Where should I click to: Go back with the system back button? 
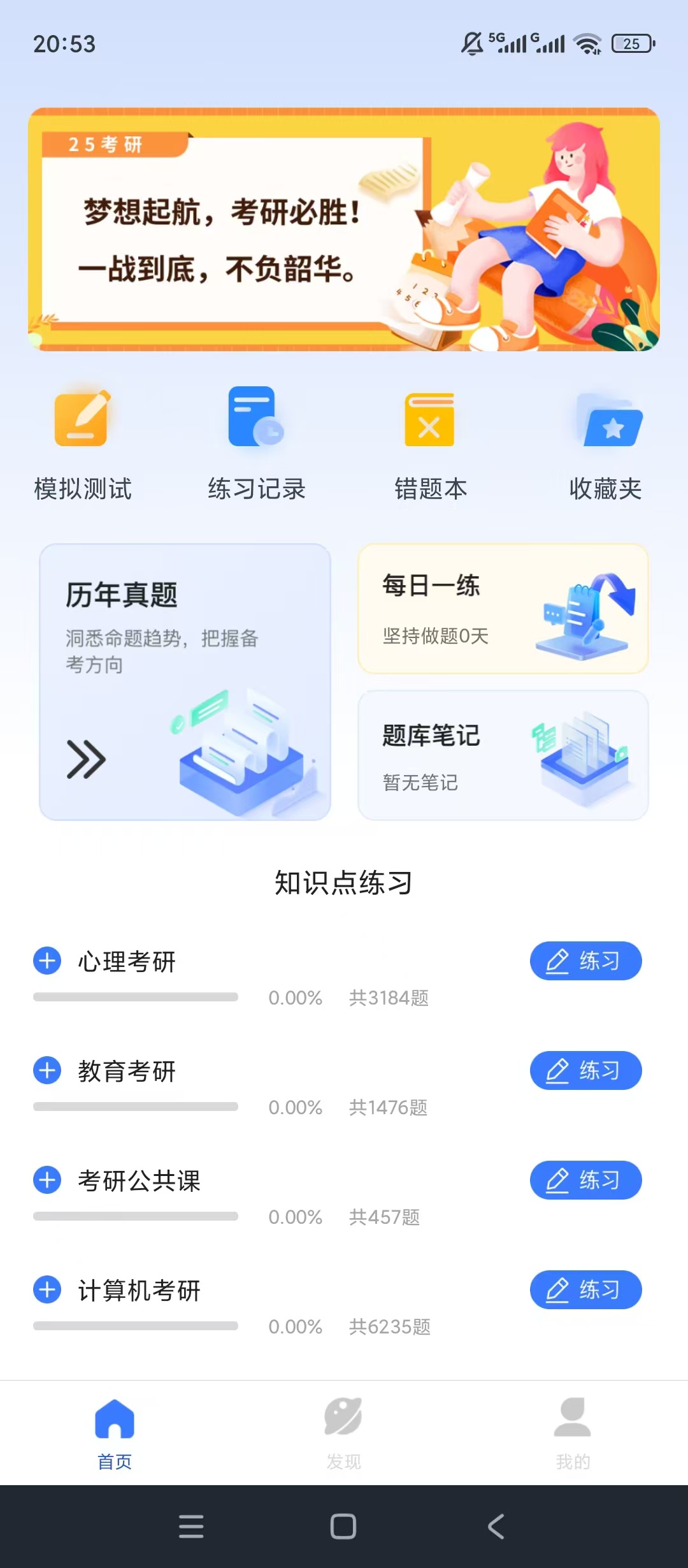click(x=496, y=1527)
